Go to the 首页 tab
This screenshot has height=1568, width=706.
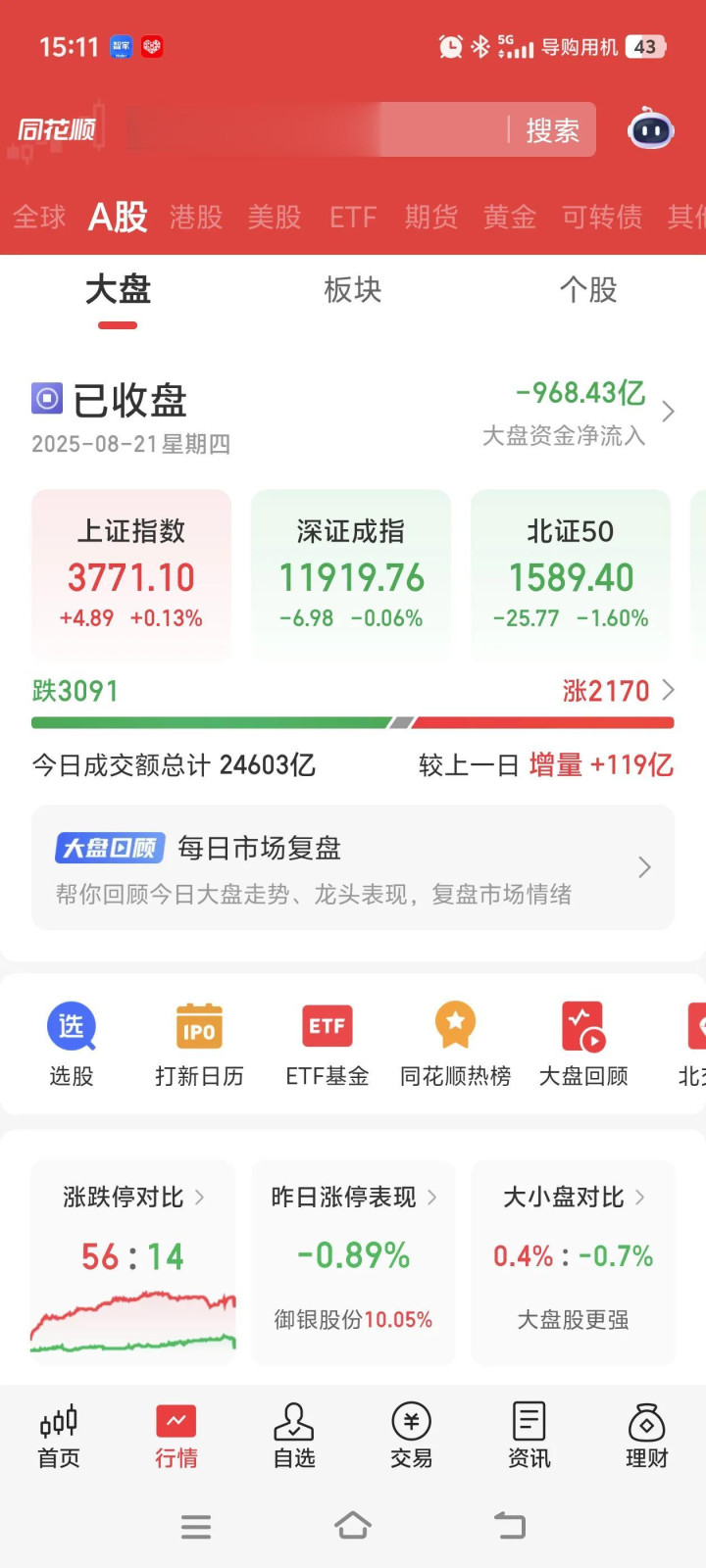click(x=59, y=1436)
